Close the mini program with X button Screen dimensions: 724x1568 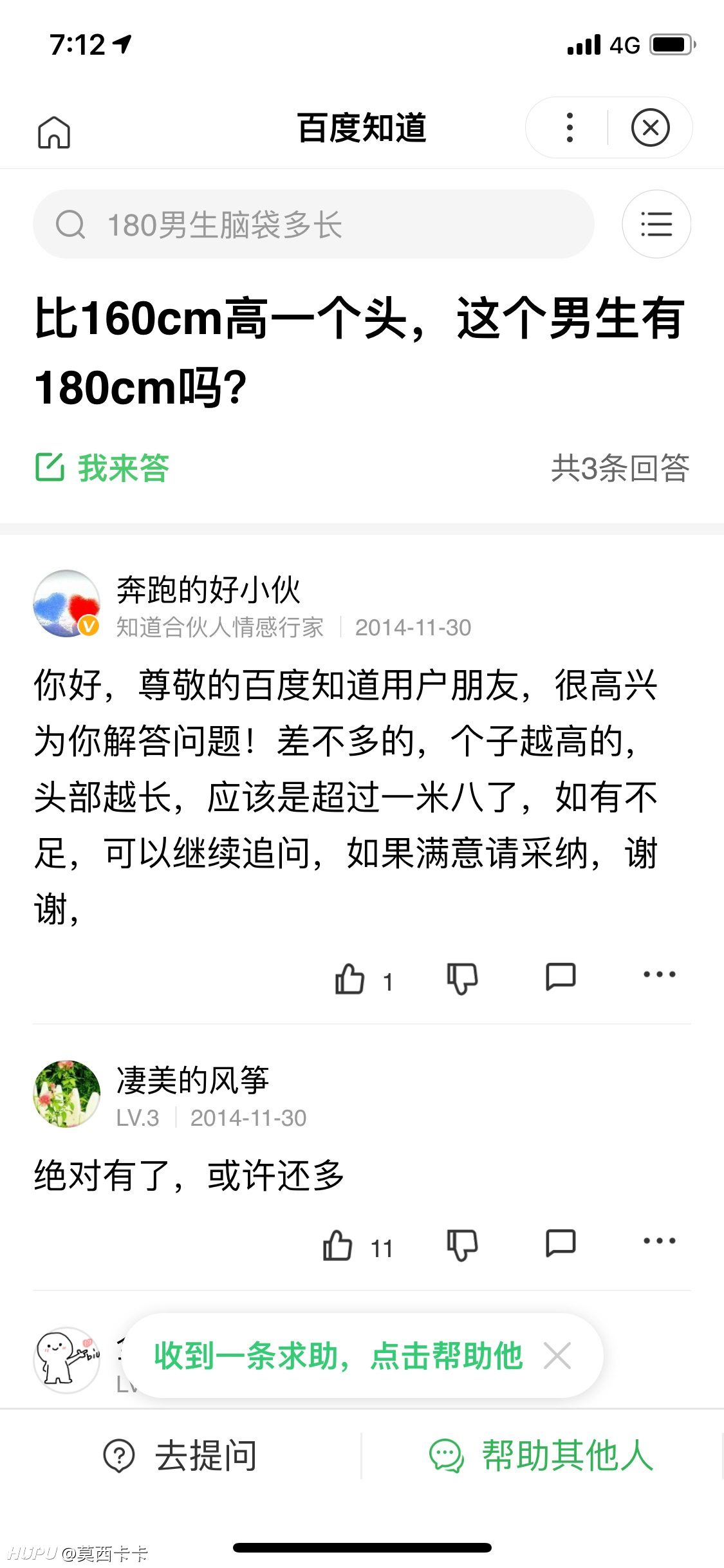(651, 127)
